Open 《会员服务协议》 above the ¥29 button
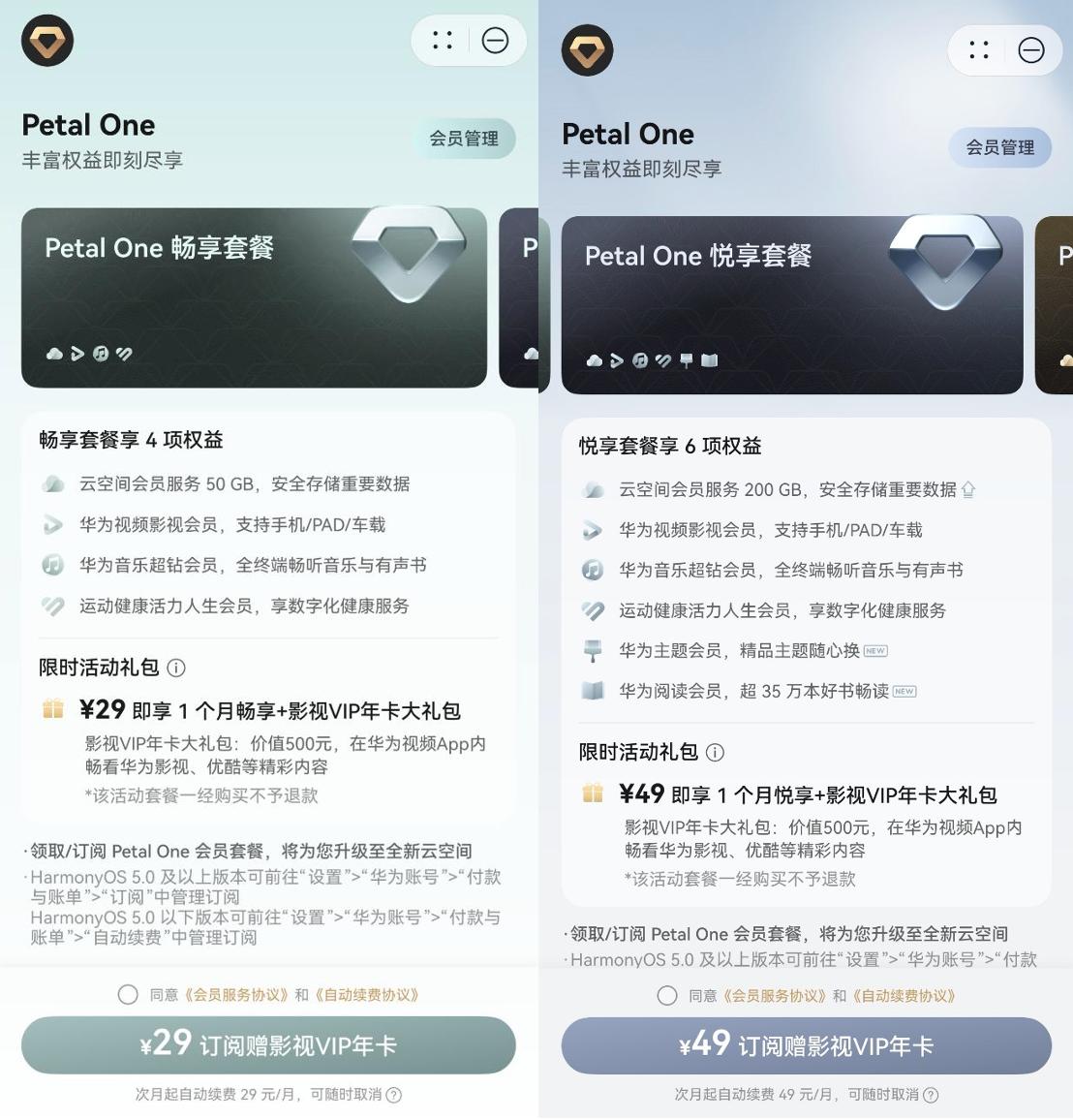The height and width of the screenshot is (1120, 1073). coord(235,995)
